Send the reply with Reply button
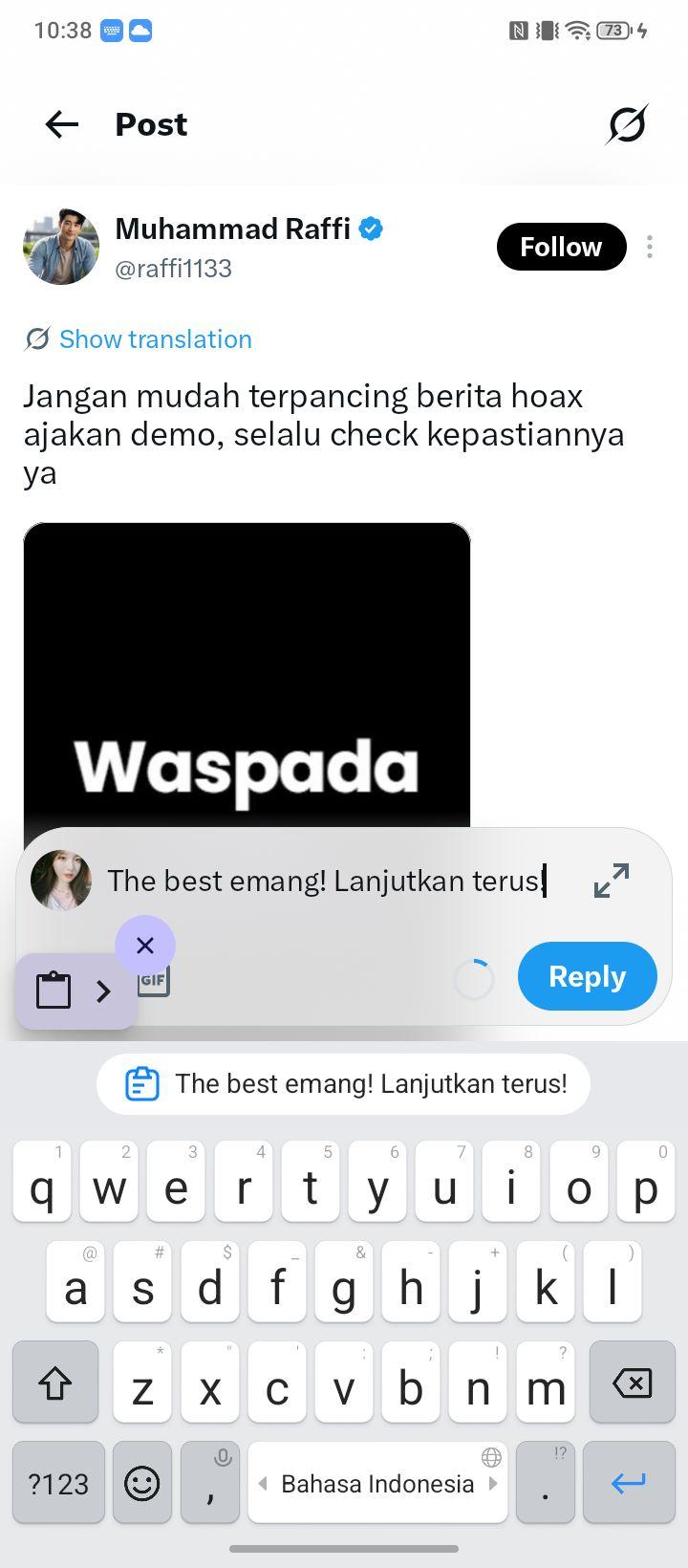Screen dimensions: 688x1568 pos(587,976)
